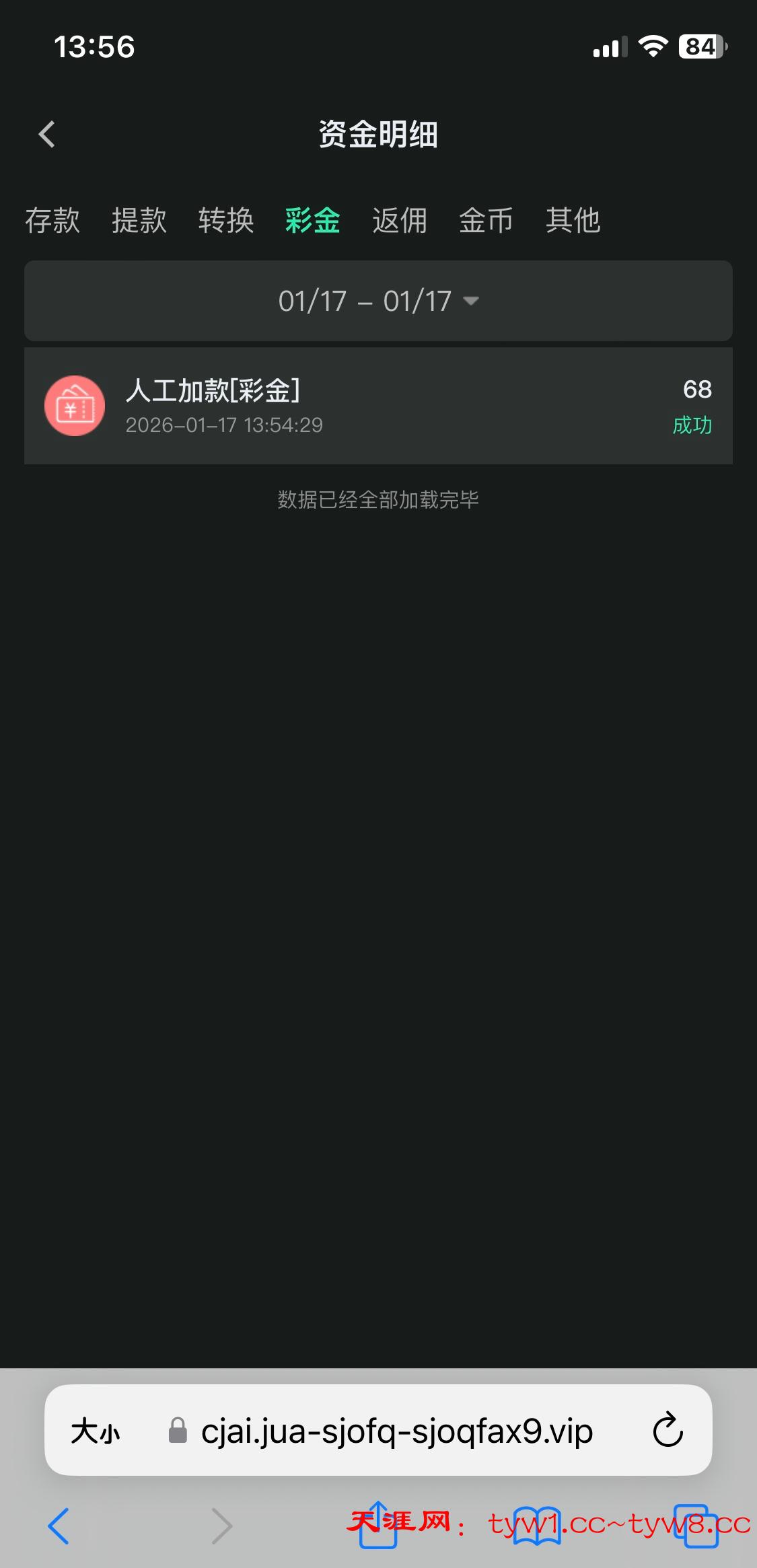
Task: Show all open Safari tabs
Action: coord(696,1526)
